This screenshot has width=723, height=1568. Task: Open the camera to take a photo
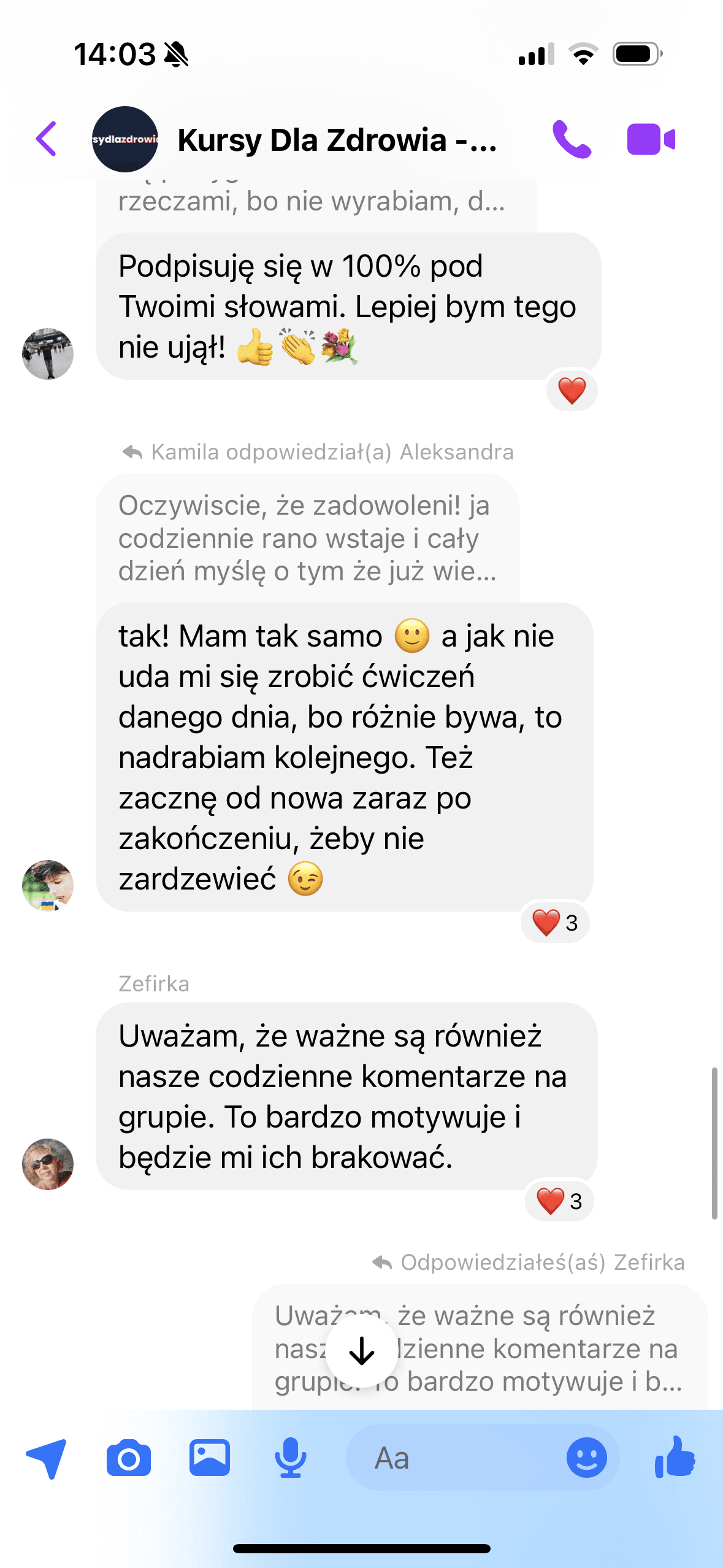[x=129, y=1458]
